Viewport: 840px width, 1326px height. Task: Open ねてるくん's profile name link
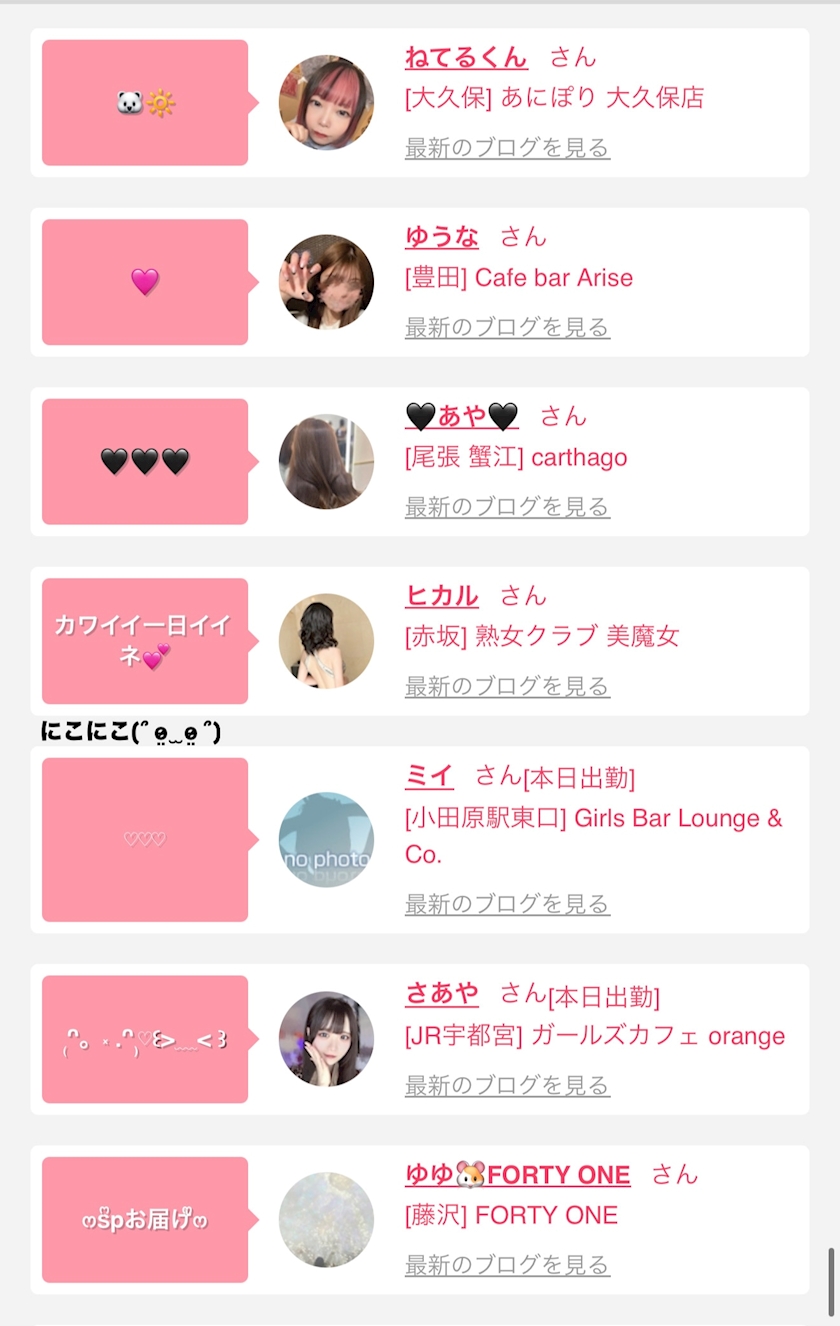465,57
